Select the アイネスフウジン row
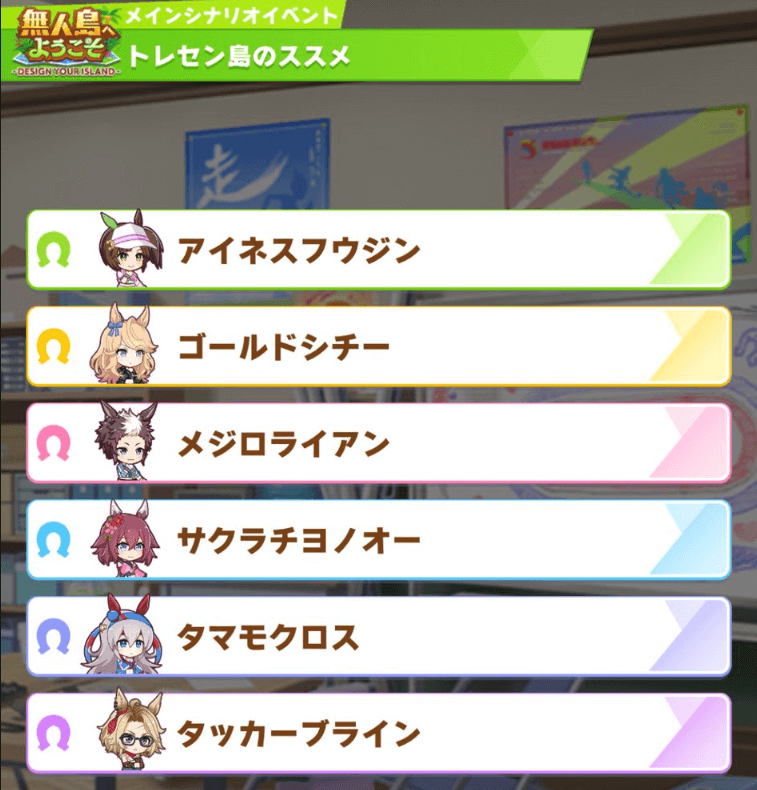 click(x=378, y=250)
